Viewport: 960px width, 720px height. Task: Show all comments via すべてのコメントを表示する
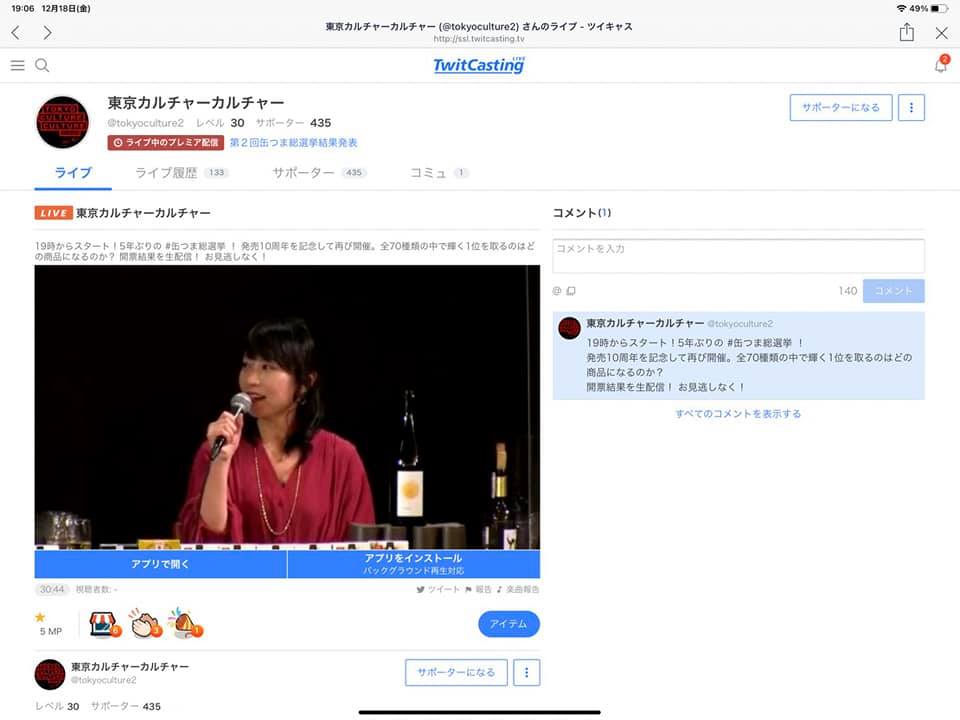click(x=738, y=413)
